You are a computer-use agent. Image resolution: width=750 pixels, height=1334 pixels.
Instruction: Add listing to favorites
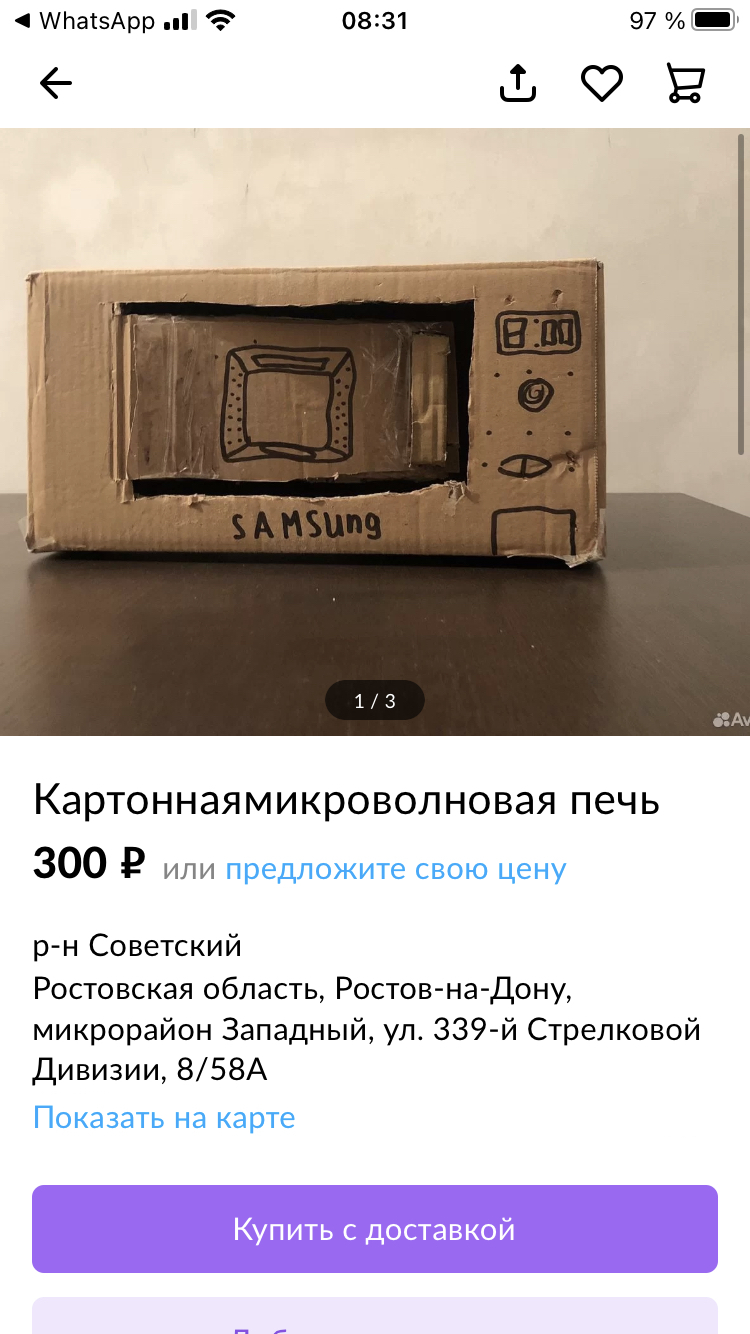pyautogui.click(x=602, y=84)
